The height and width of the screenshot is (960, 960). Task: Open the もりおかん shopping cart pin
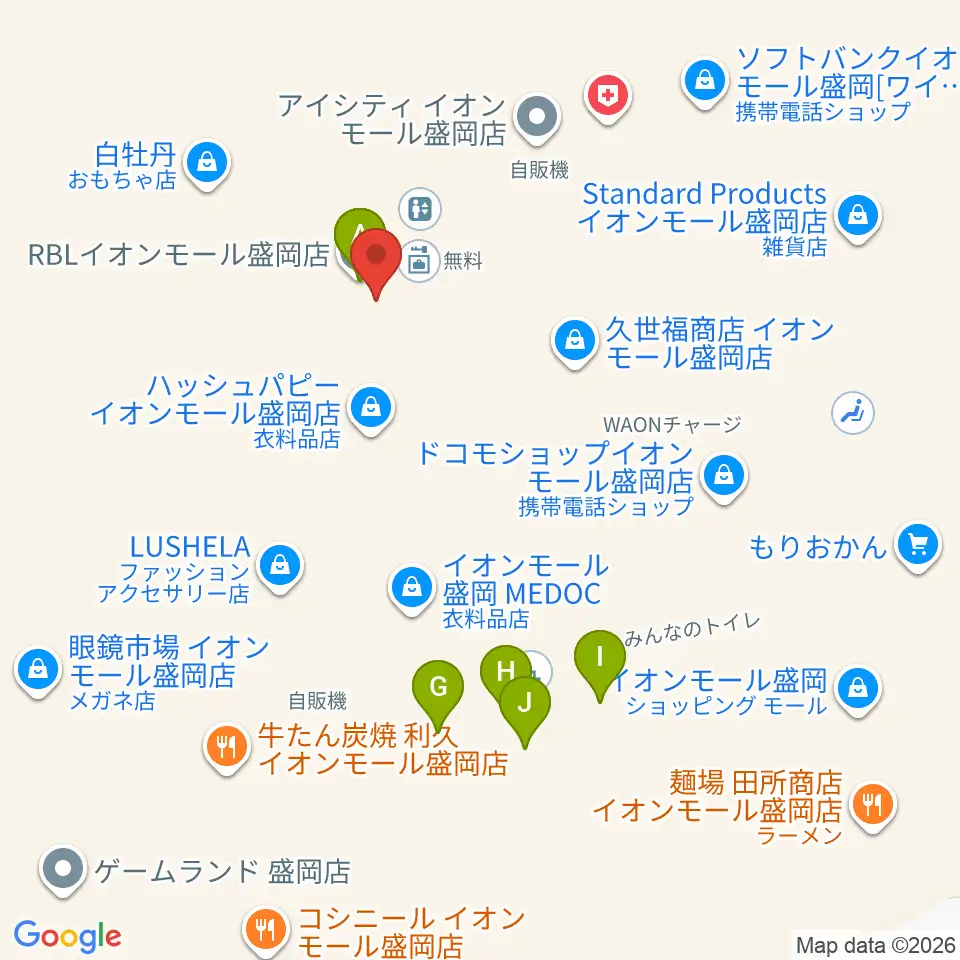pos(917,546)
